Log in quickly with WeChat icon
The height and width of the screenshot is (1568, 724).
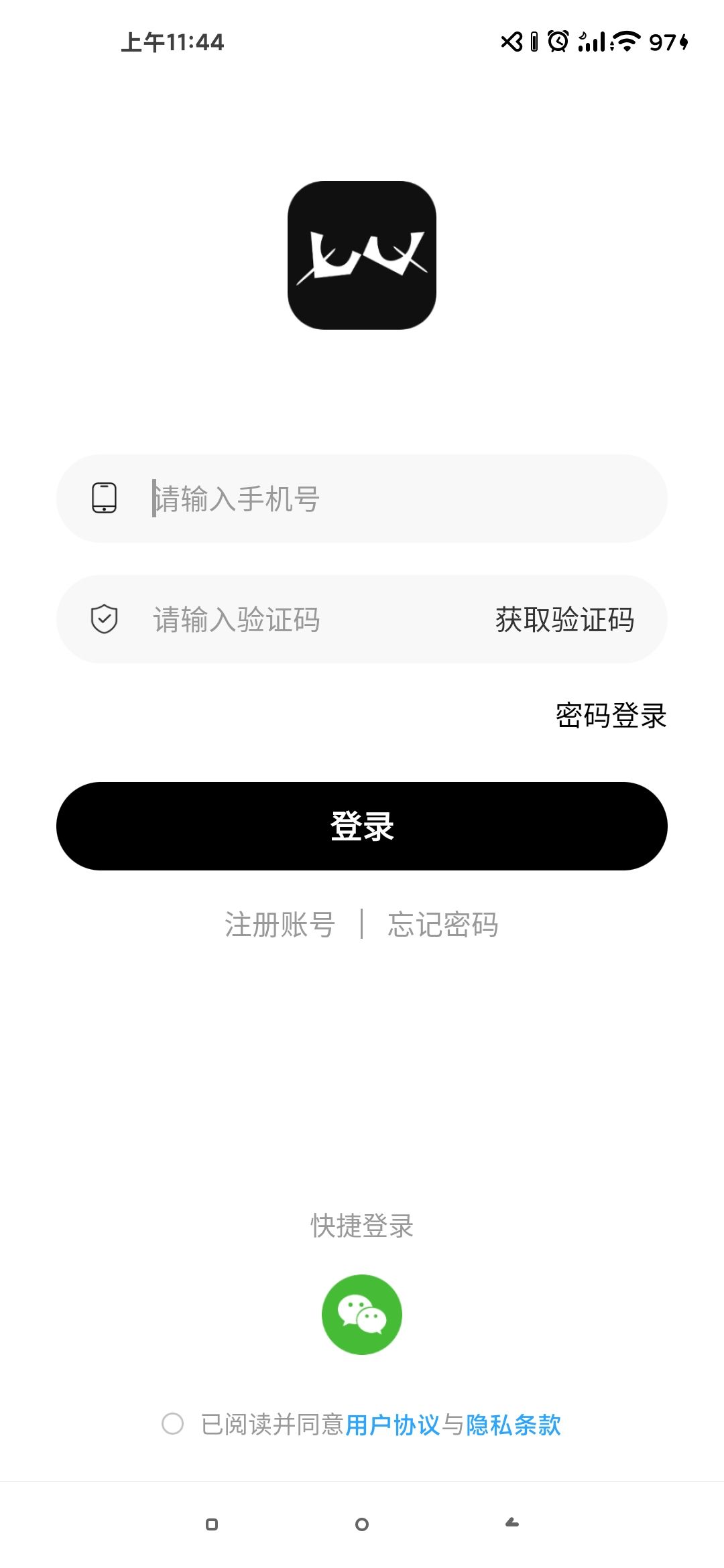pos(362,1315)
